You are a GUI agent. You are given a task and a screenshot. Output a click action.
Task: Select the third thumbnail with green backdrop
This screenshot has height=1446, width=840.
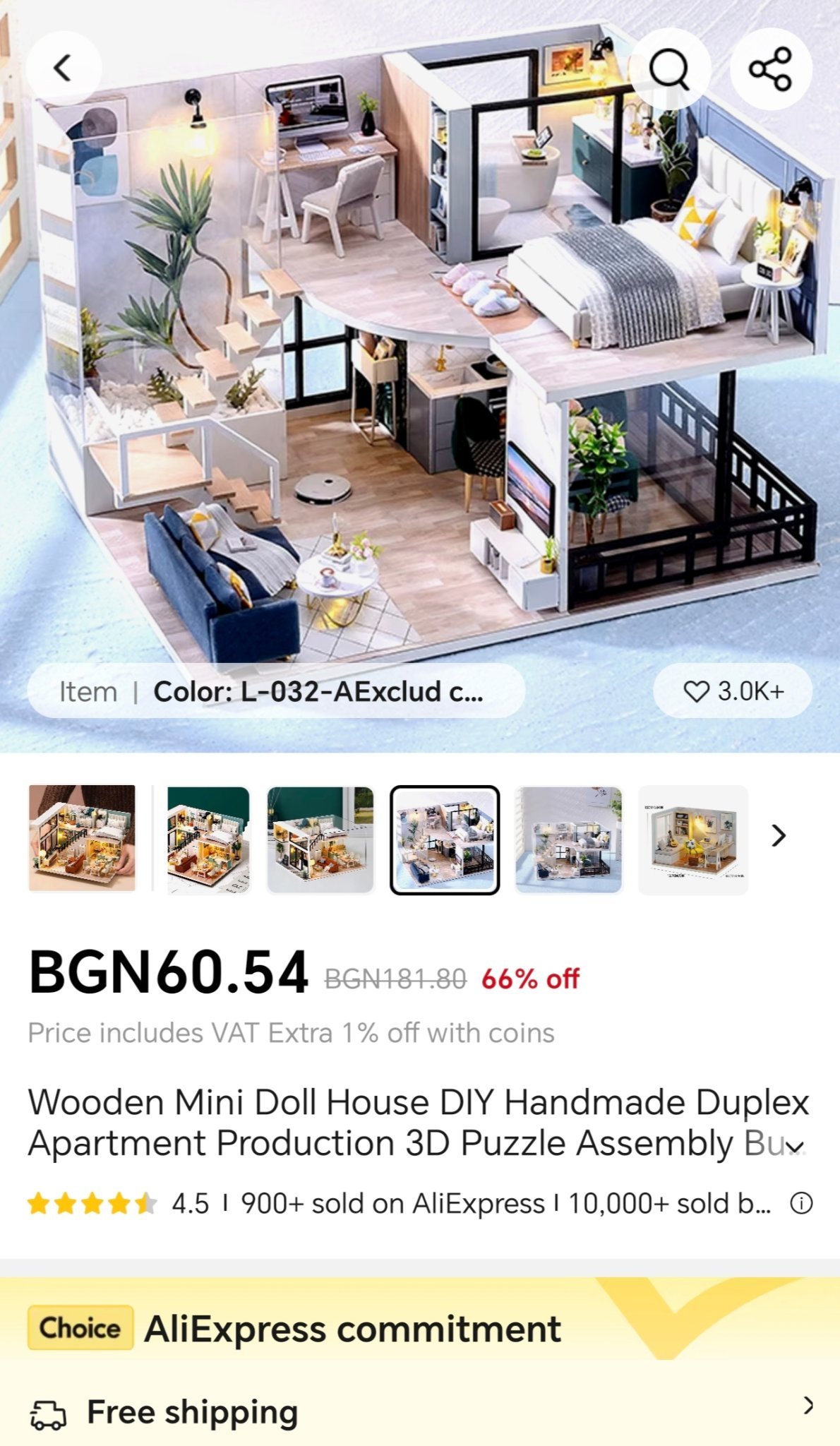(320, 840)
